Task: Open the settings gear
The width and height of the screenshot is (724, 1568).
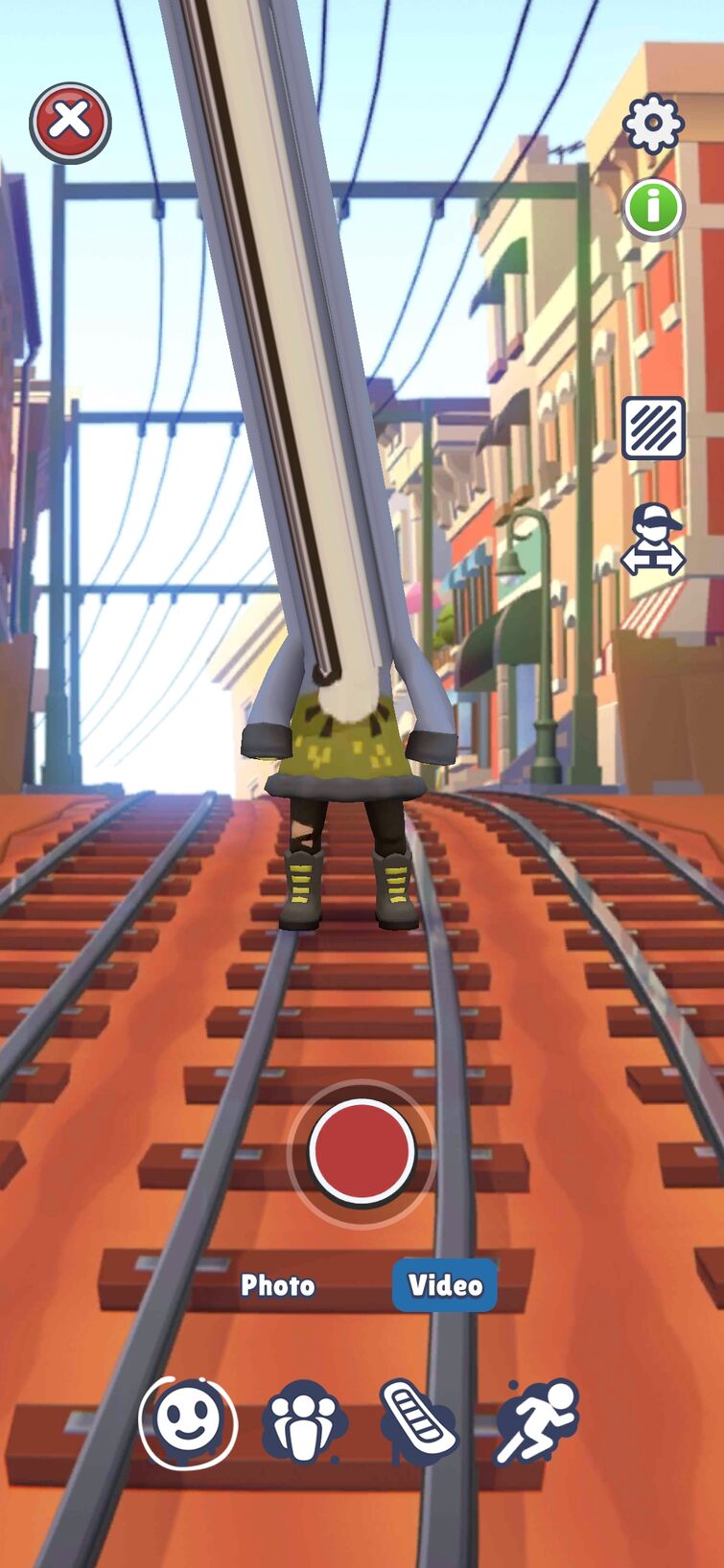Action: (x=653, y=124)
